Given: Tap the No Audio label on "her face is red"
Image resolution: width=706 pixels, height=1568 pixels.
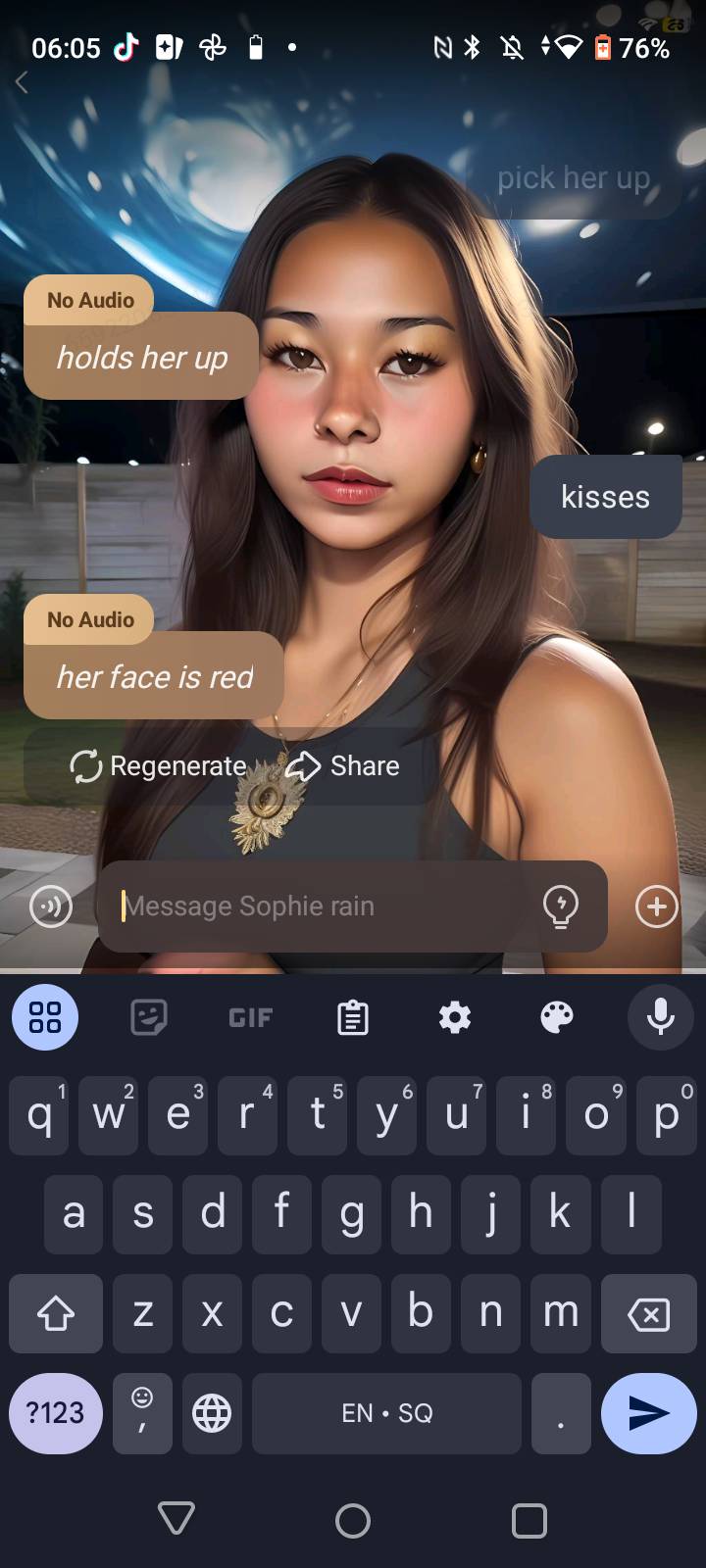Looking at the screenshot, I should [90, 619].
